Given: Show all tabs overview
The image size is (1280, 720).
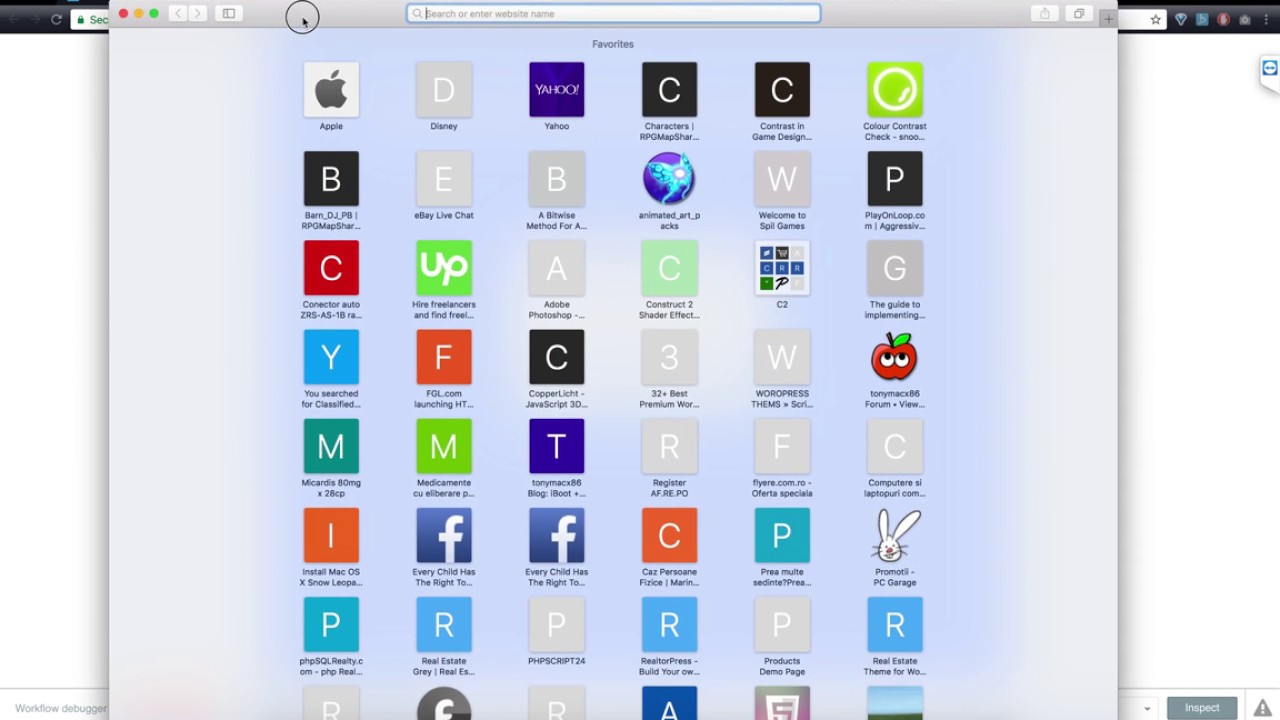Looking at the screenshot, I should pyautogui.click(x=1079, y=14).
